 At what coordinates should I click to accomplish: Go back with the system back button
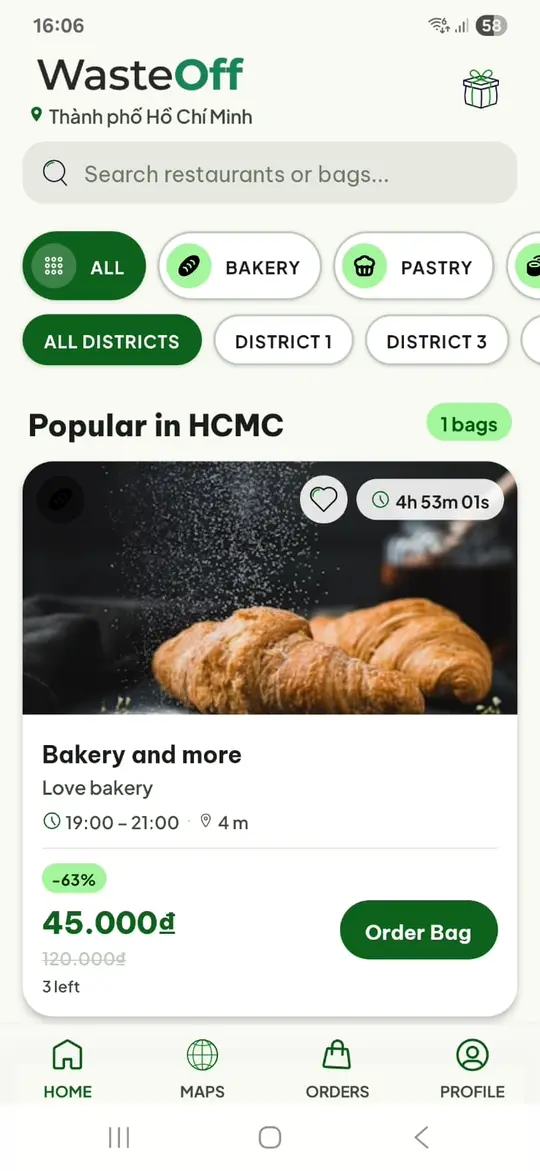tap(421, 1137)
